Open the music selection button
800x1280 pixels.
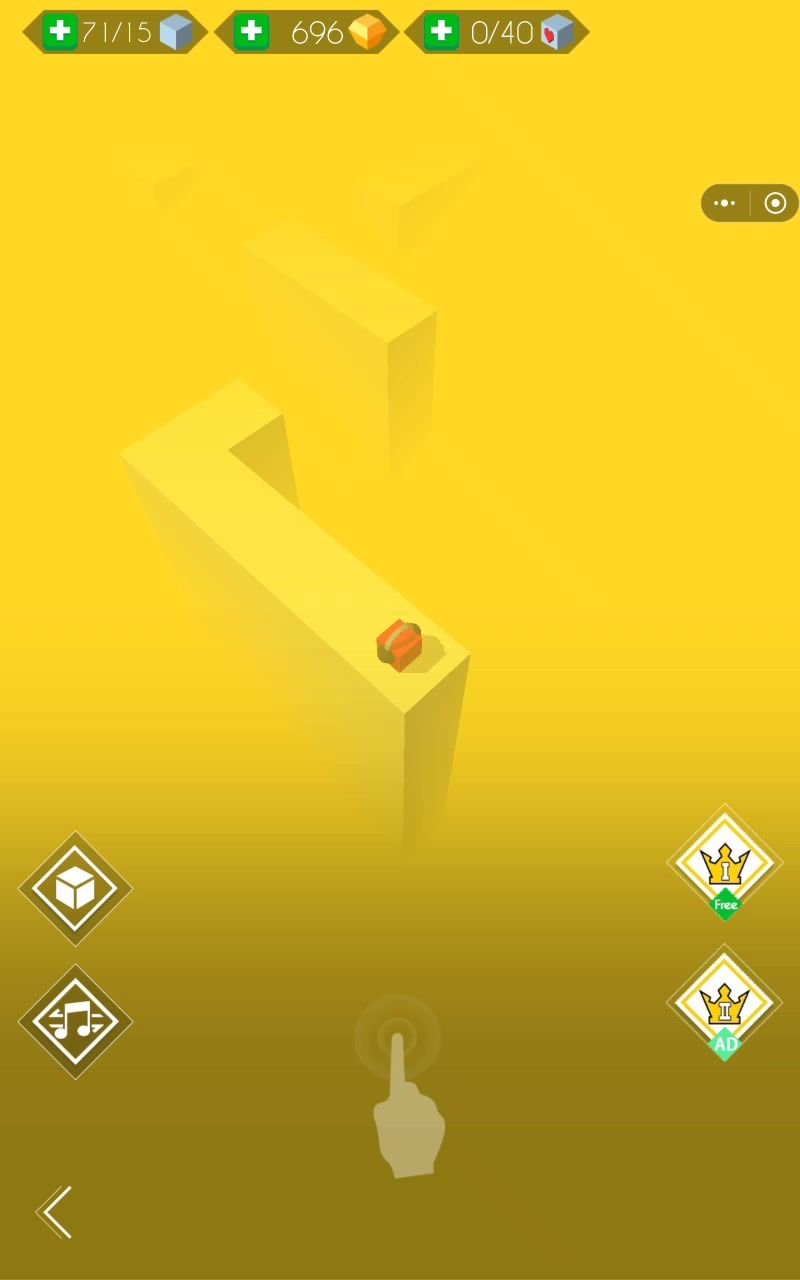pyautogui.click(x=75, y=1021)
